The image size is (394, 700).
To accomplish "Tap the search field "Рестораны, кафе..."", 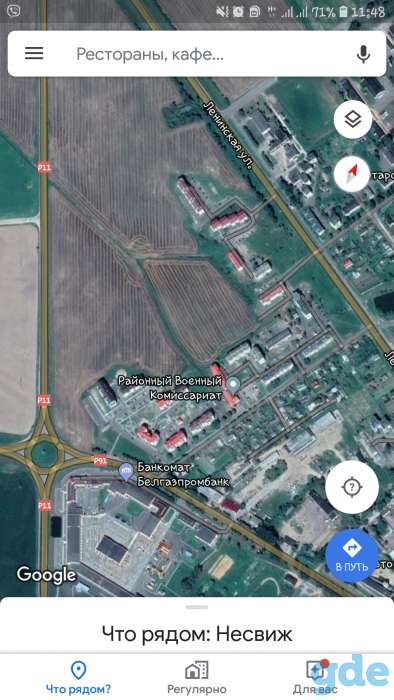I will point(196,54).
